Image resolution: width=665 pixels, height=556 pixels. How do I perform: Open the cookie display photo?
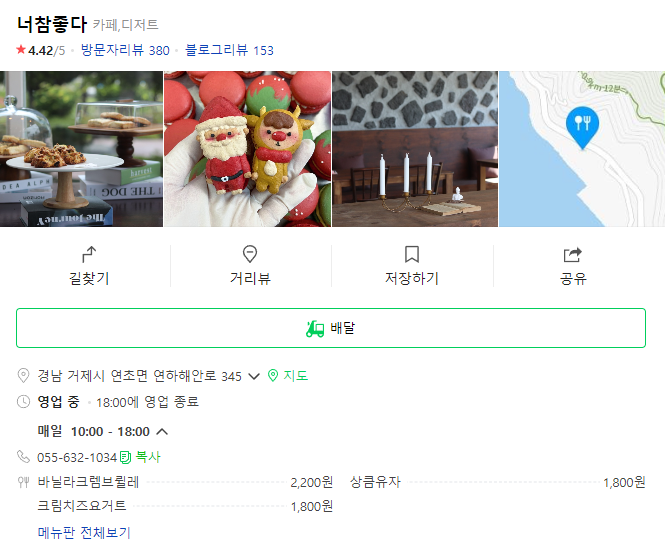[81, 149]
